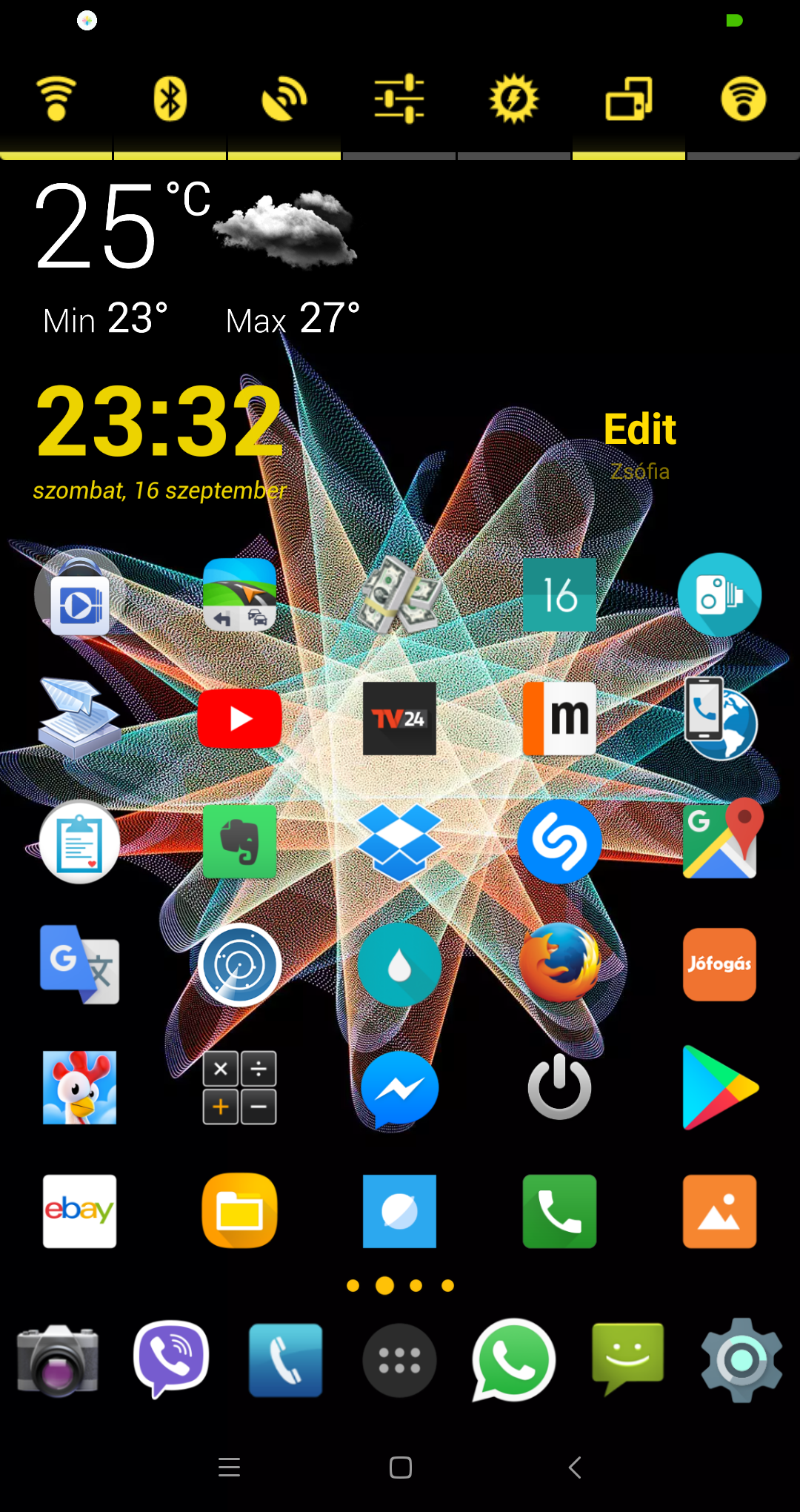Viewport: 800px width, 1512px height.
Task: Open the eBay app
Action: (79, 1211)
